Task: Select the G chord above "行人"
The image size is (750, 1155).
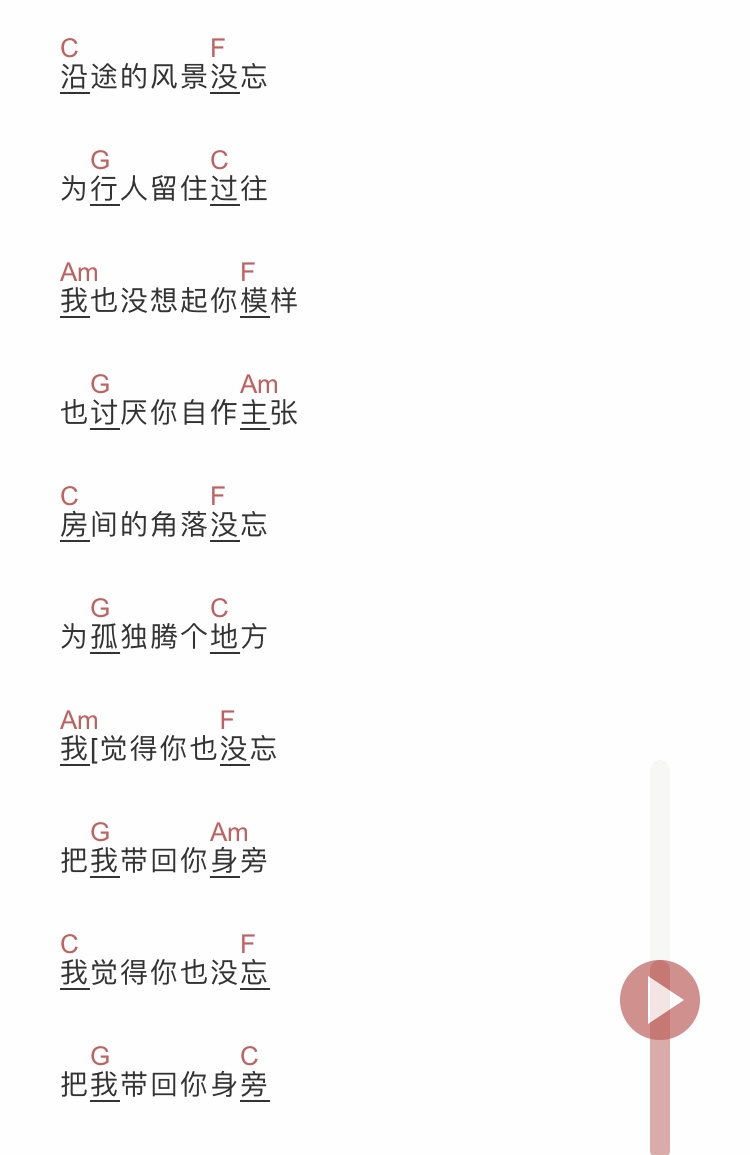Action: click(x=101, y=158)
